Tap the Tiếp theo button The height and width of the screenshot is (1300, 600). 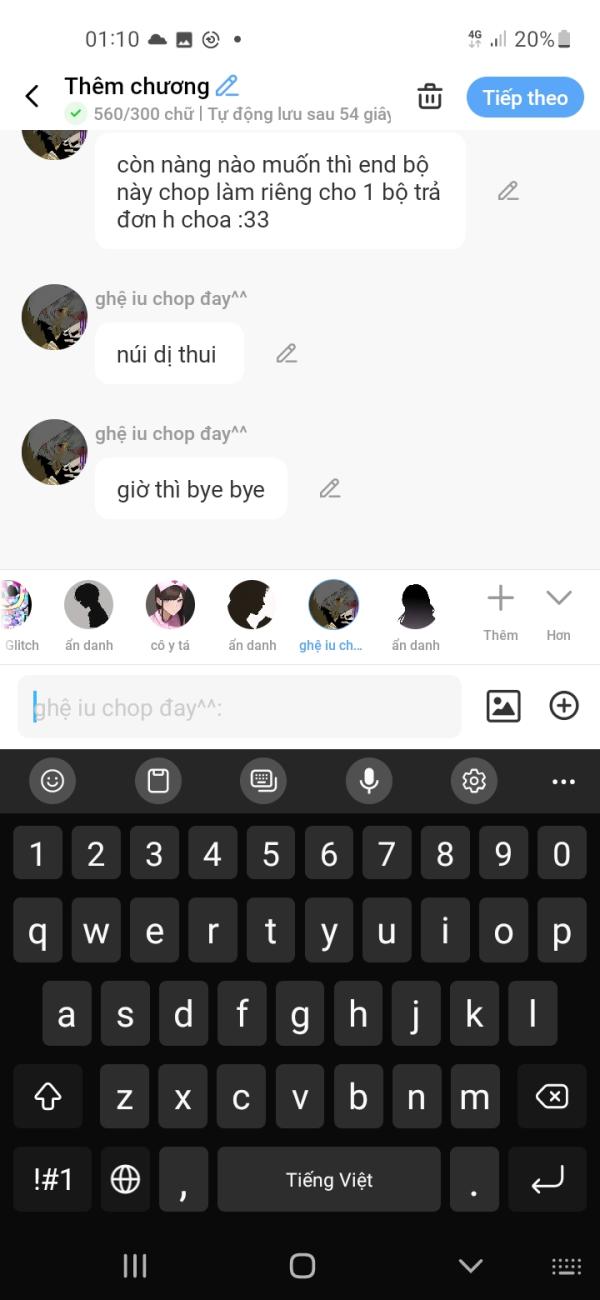click(525, 97)
